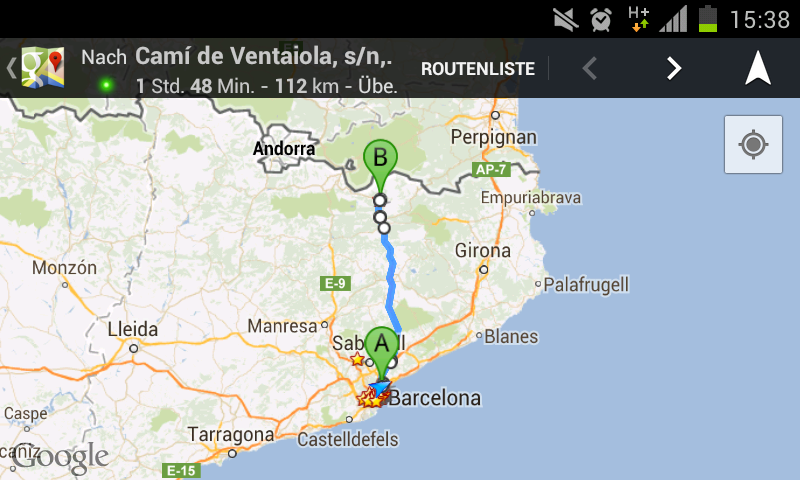
Task: Center the map on my location
Action: pyautogui.click(x=753, y=145)
